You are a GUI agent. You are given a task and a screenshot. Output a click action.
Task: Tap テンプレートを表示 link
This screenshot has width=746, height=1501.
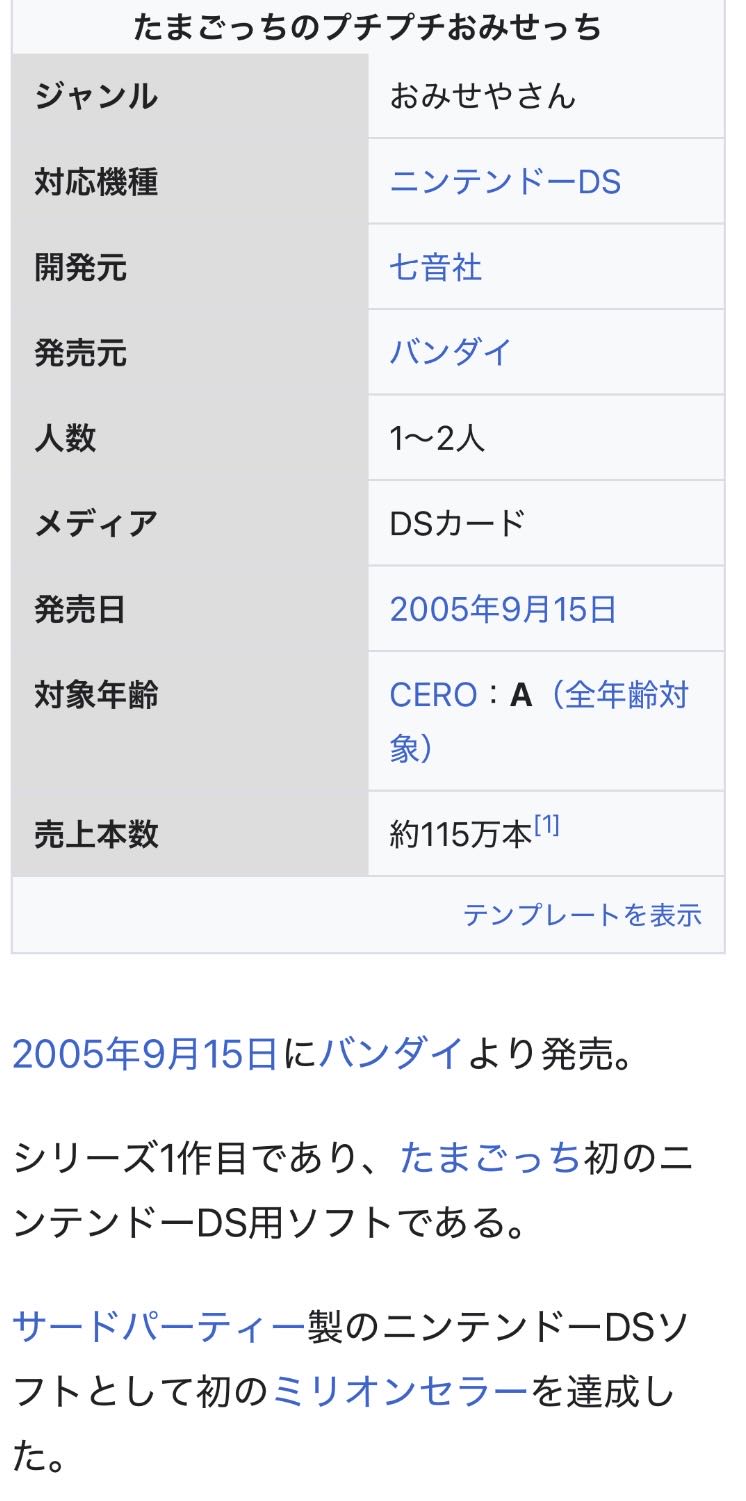[x=582, y=915]
